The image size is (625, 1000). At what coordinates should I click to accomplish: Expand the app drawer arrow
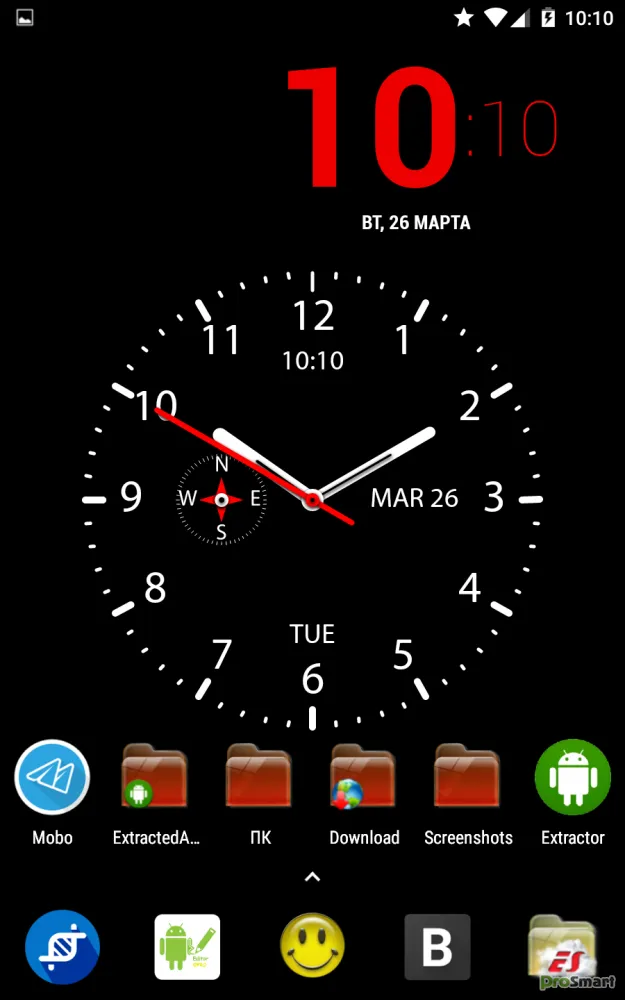click(312, 877)
